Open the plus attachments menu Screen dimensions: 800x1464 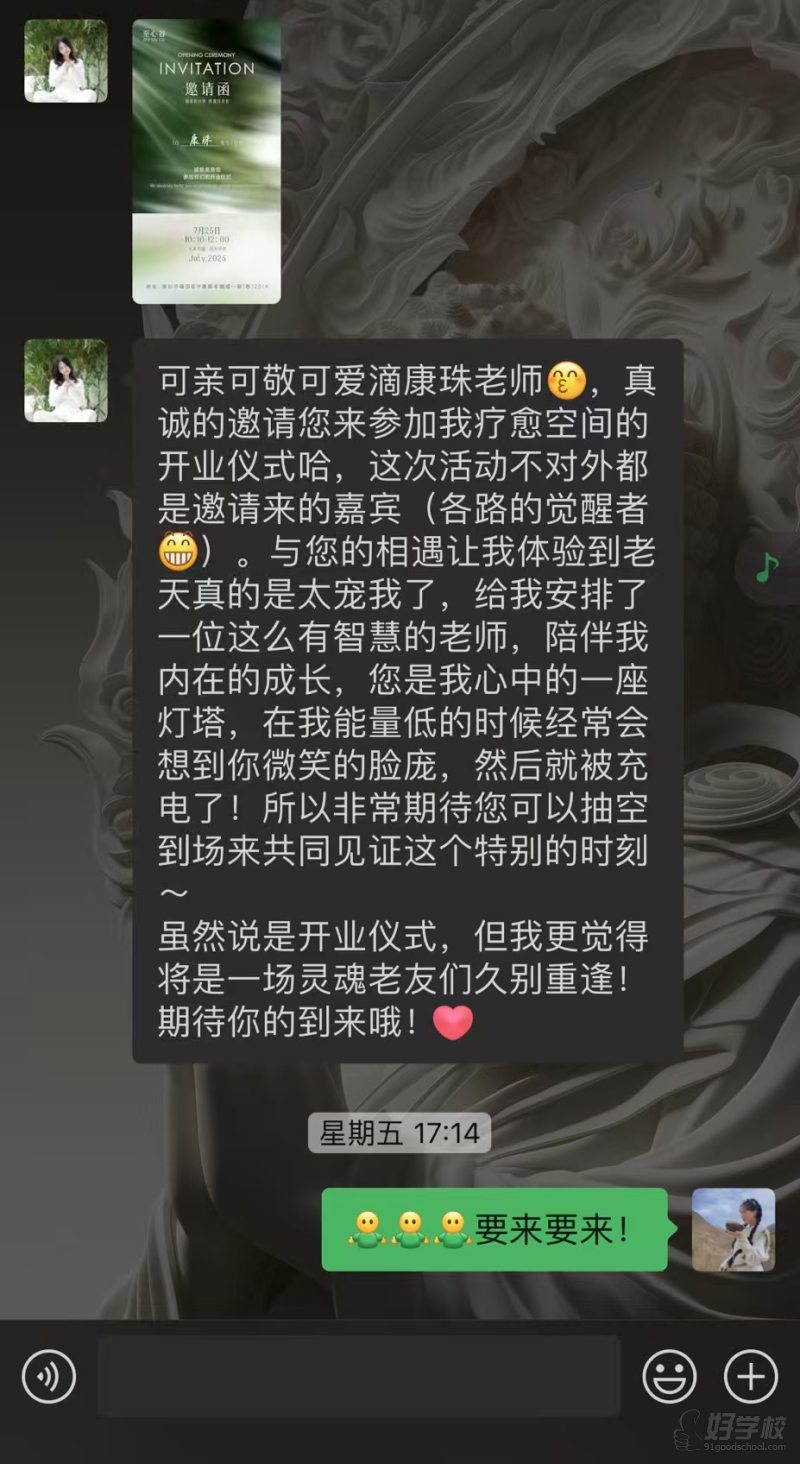coord(750,1377)
